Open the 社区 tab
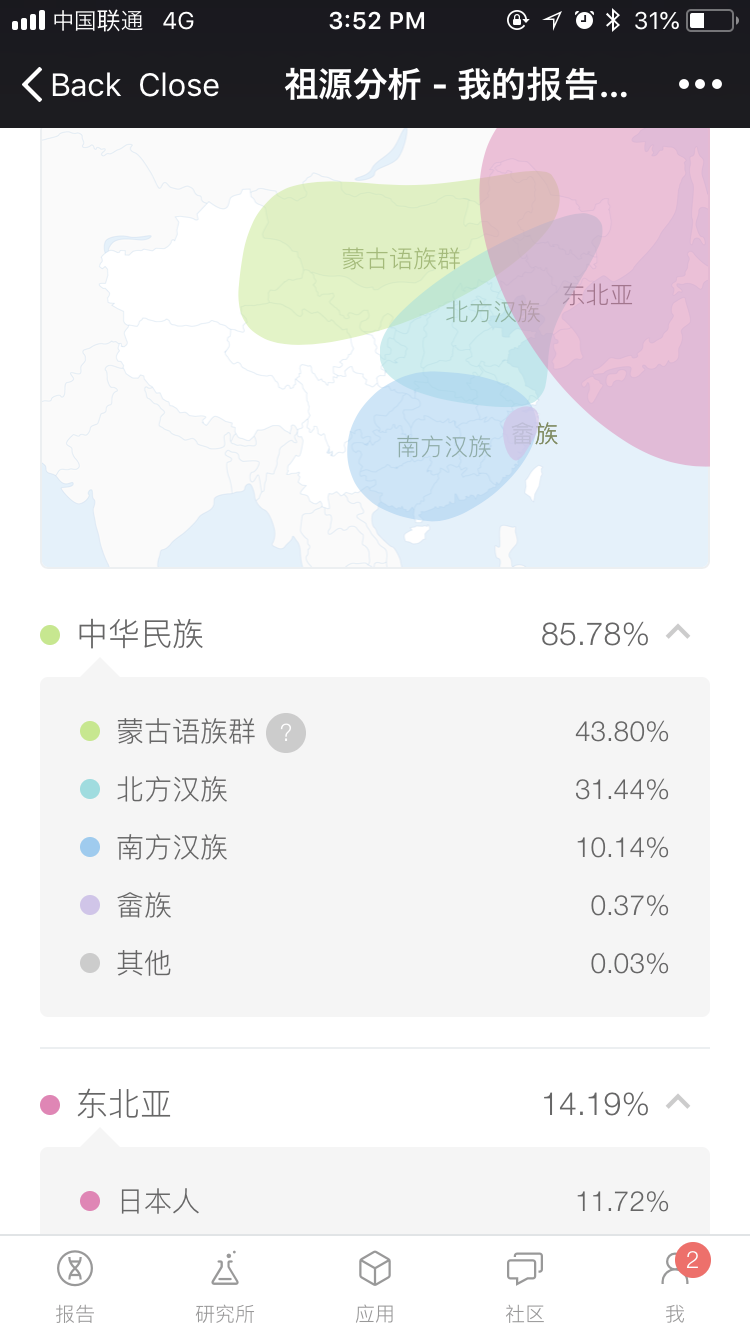This screenshot has height=1334, width=750. click(x=525, y=1285)
